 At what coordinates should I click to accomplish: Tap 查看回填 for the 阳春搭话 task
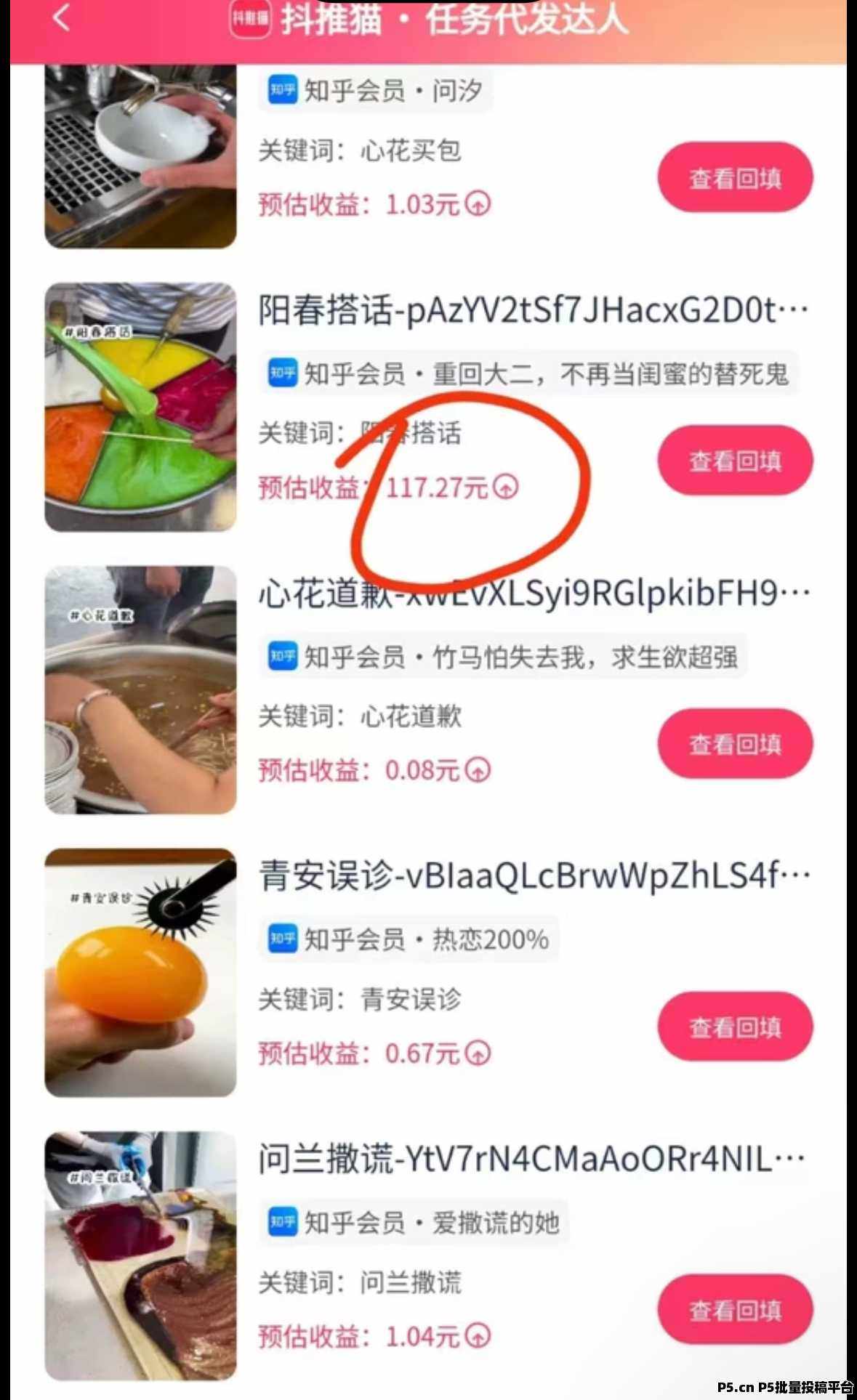point(735,461)
